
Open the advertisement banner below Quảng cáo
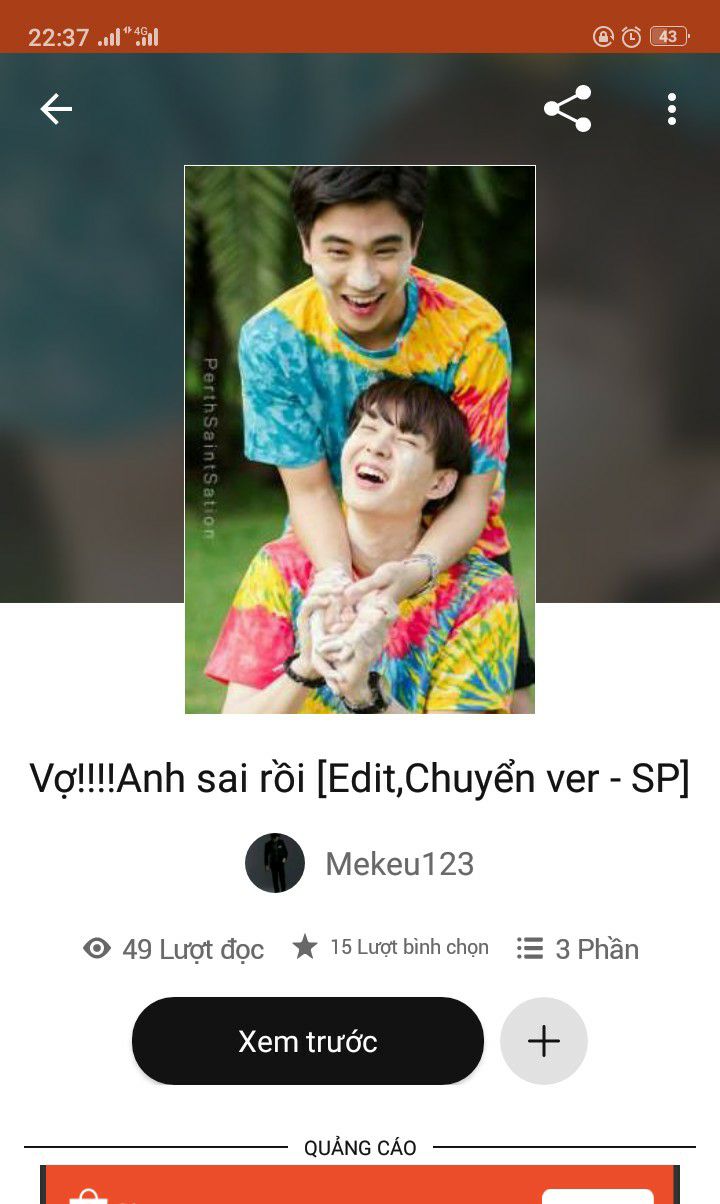pyautogui.click(x=360, y=1185)
